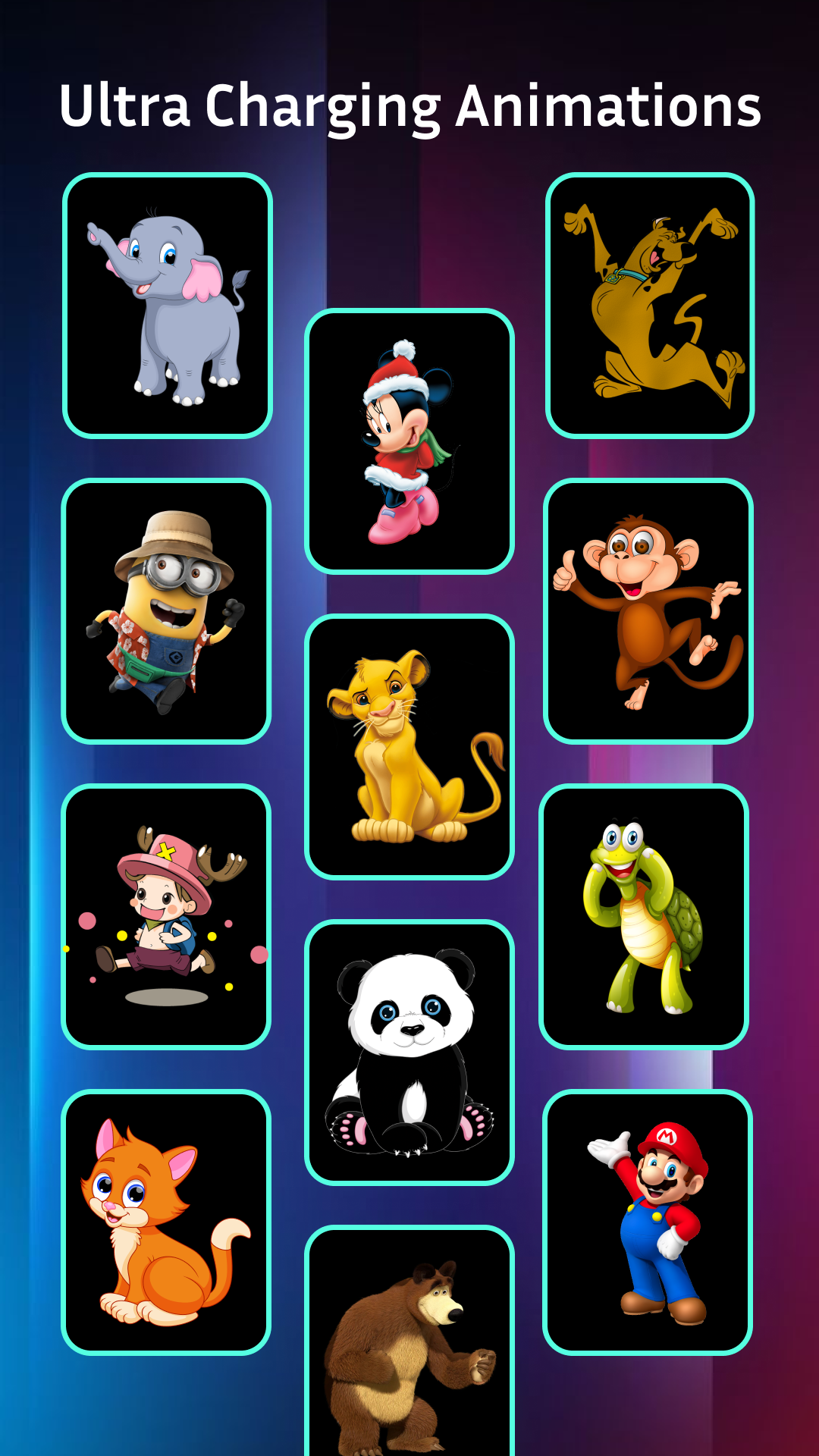Select the Chopper-style running kid animation

point(168,918)
